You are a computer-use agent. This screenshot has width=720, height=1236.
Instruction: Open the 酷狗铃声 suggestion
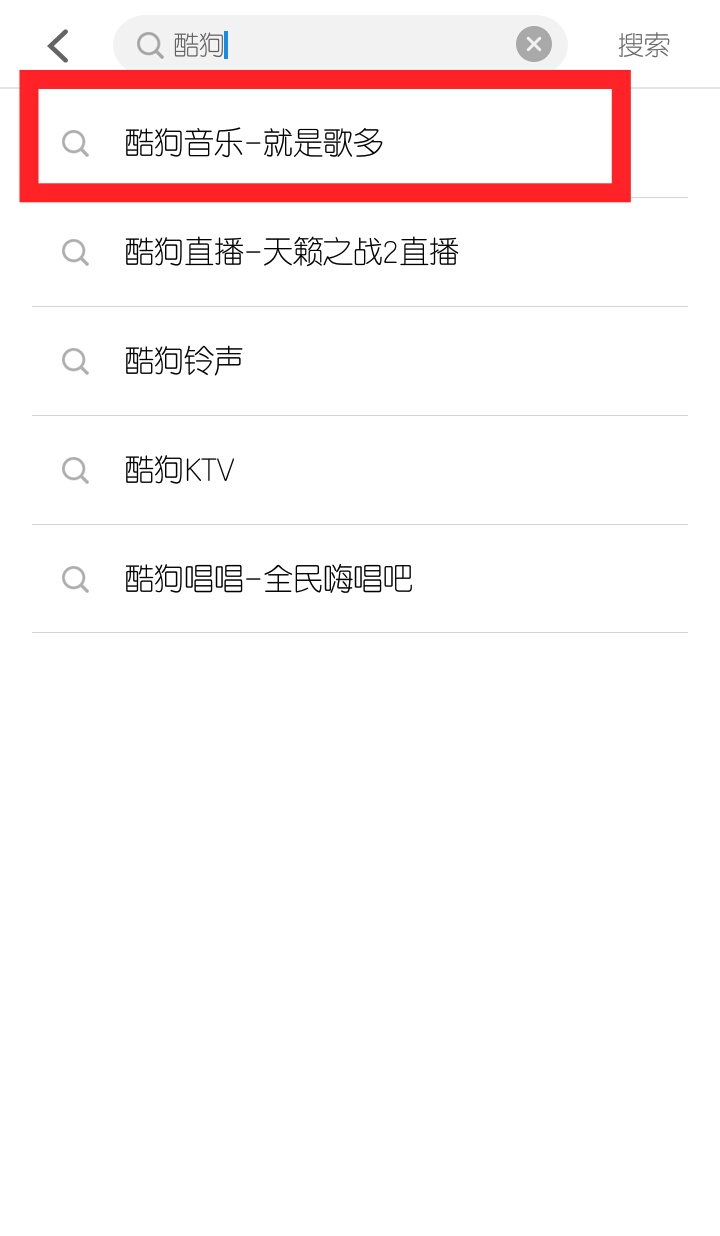tap(183, 361)
